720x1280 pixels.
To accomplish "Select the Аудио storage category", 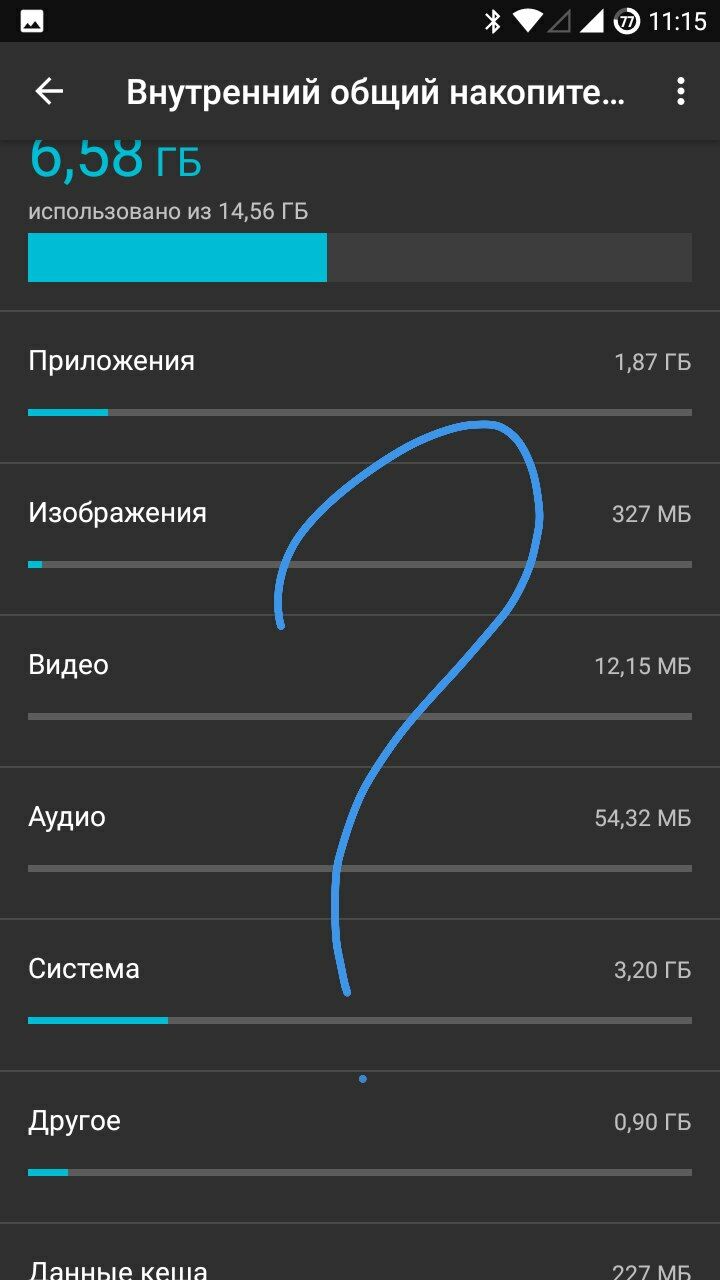I will coord(359,841).
